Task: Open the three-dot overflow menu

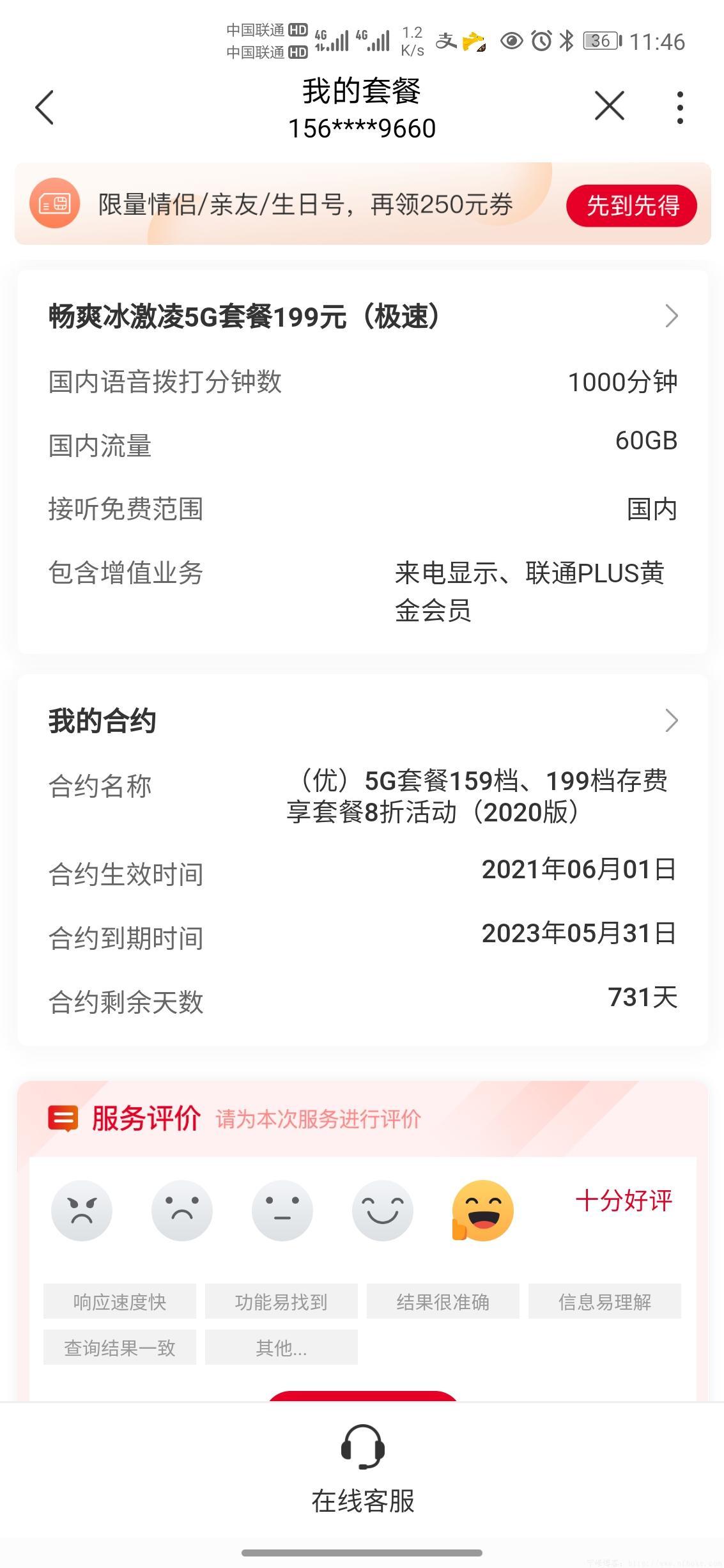Action: click(679, 107)
